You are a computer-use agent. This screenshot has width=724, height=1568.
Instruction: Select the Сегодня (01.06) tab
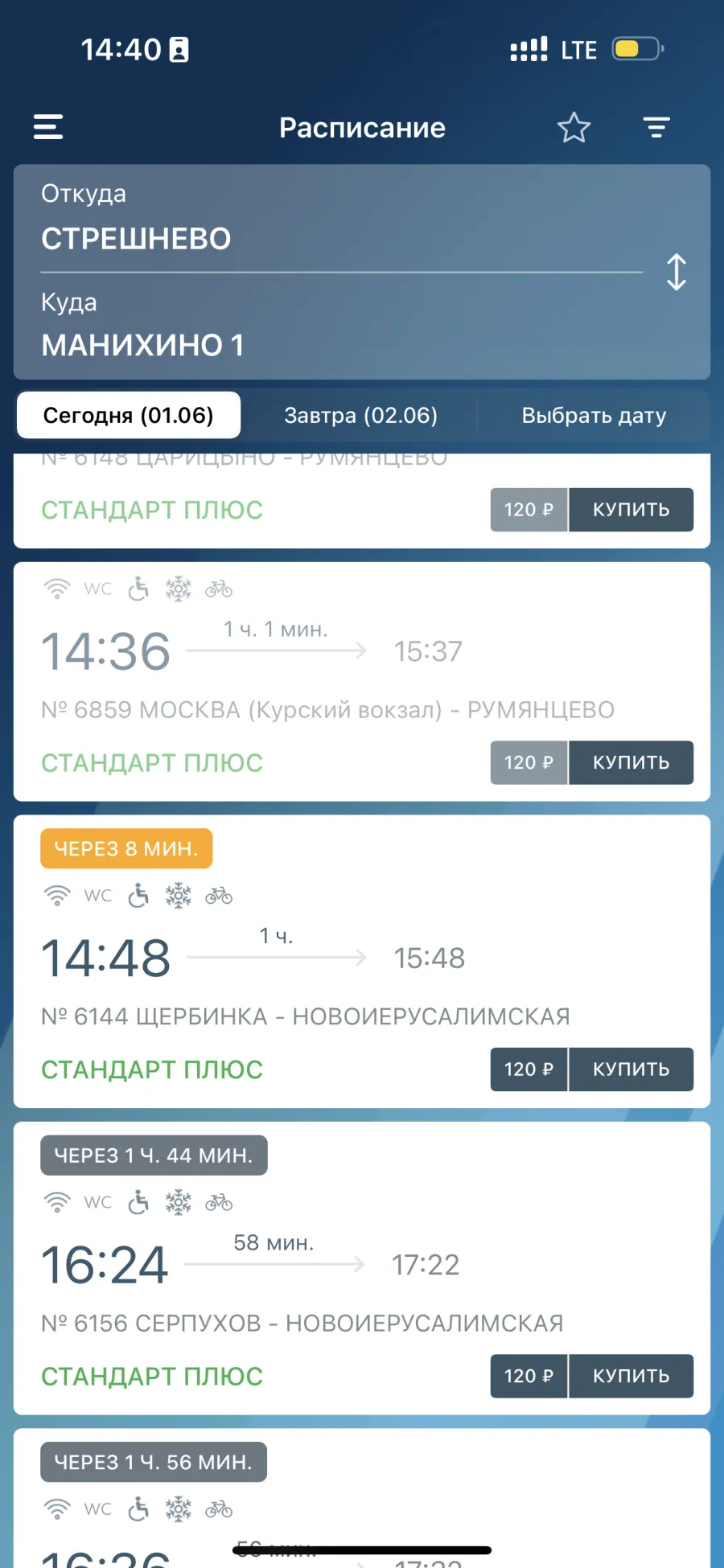(x=129, y=415)
